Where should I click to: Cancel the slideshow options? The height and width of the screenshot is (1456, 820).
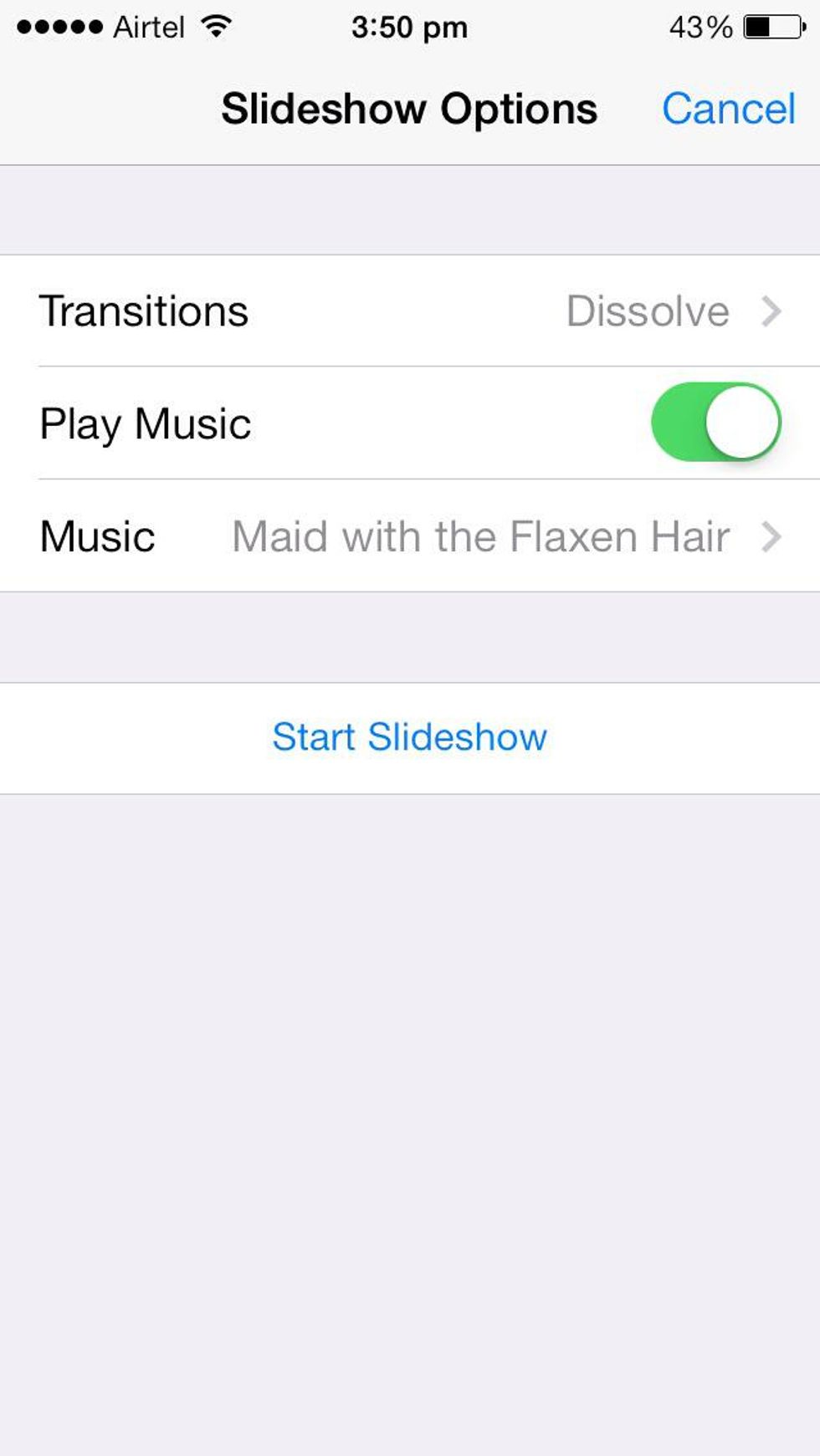click(x=728, y=109)
